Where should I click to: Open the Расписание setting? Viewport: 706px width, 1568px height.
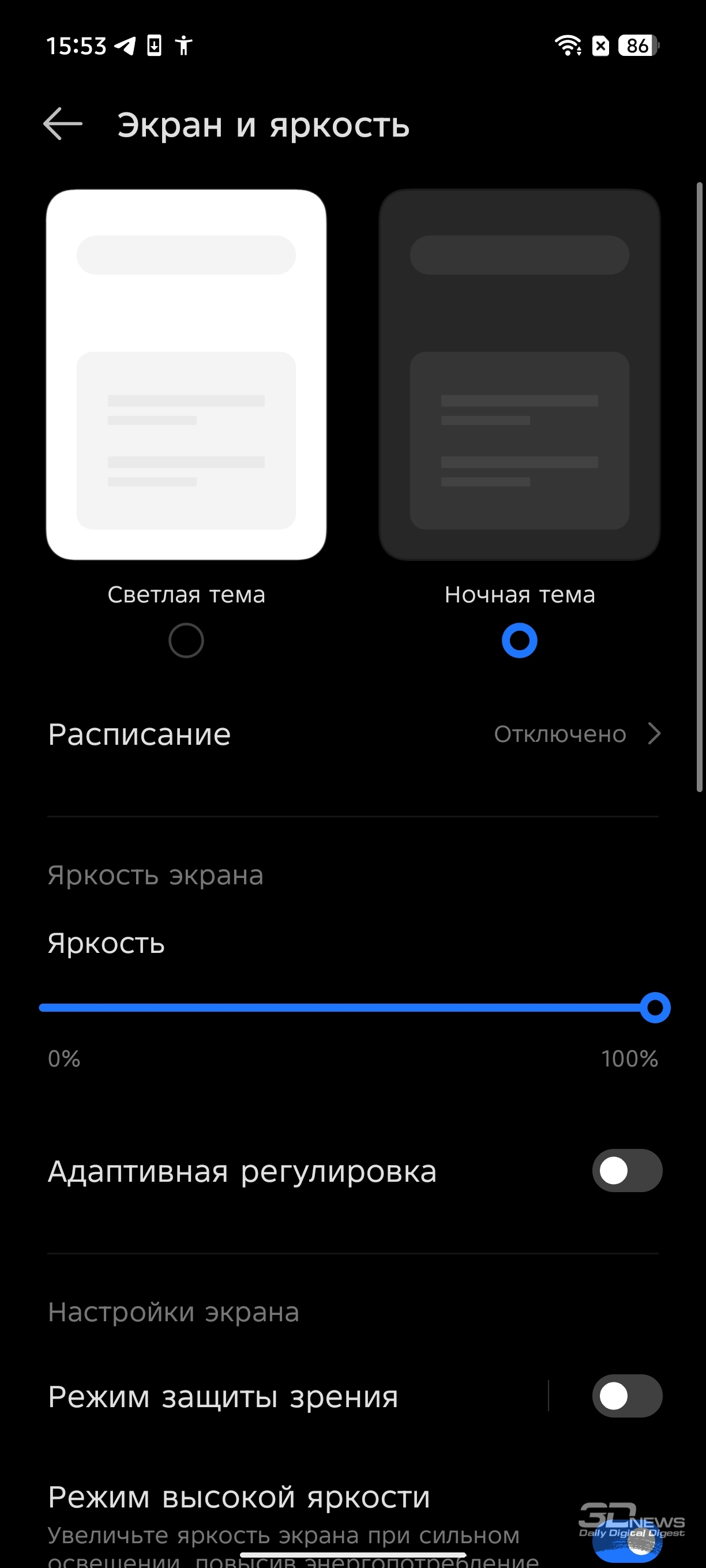(x=354, y=734)
